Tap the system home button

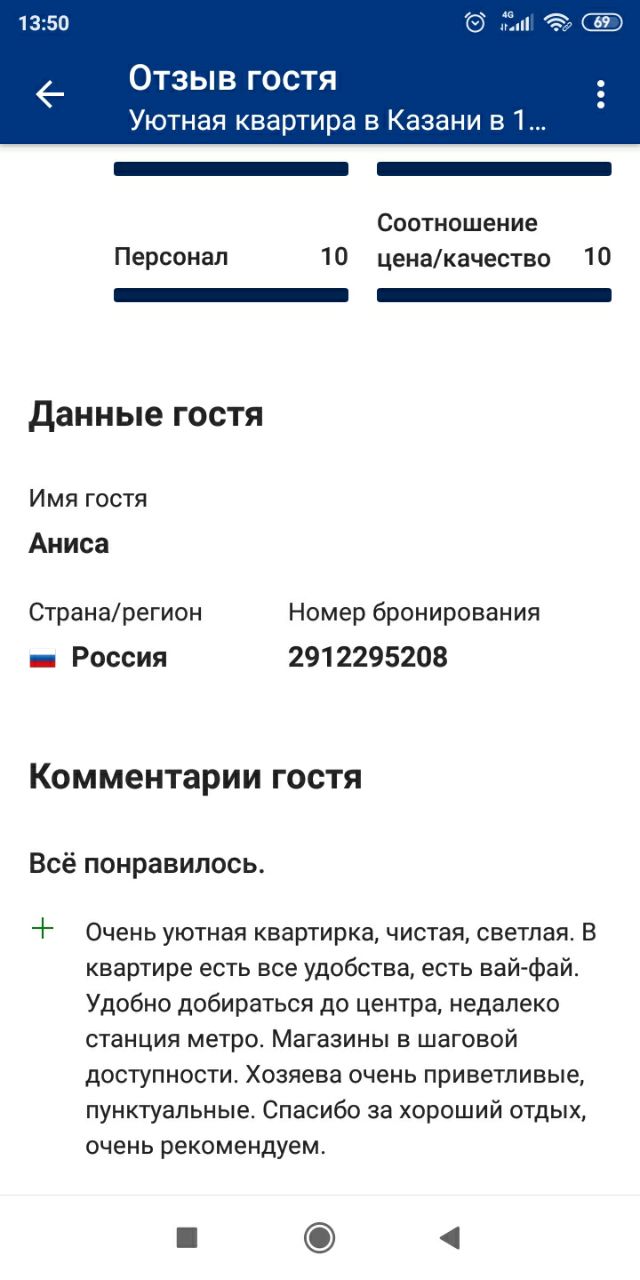[x=319, y=1238]
